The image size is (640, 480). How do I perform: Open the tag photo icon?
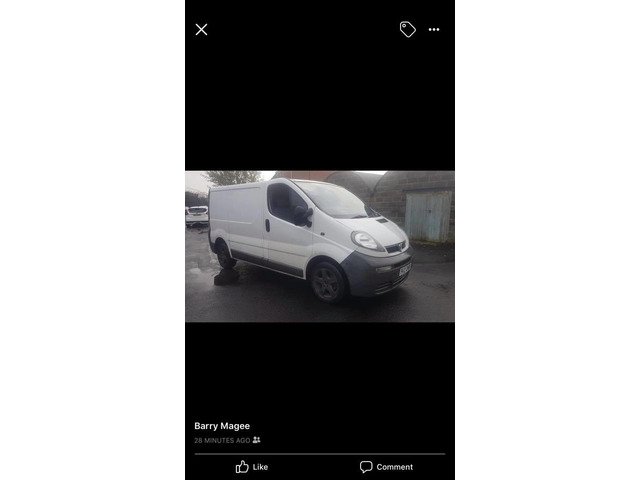point(407,30)
